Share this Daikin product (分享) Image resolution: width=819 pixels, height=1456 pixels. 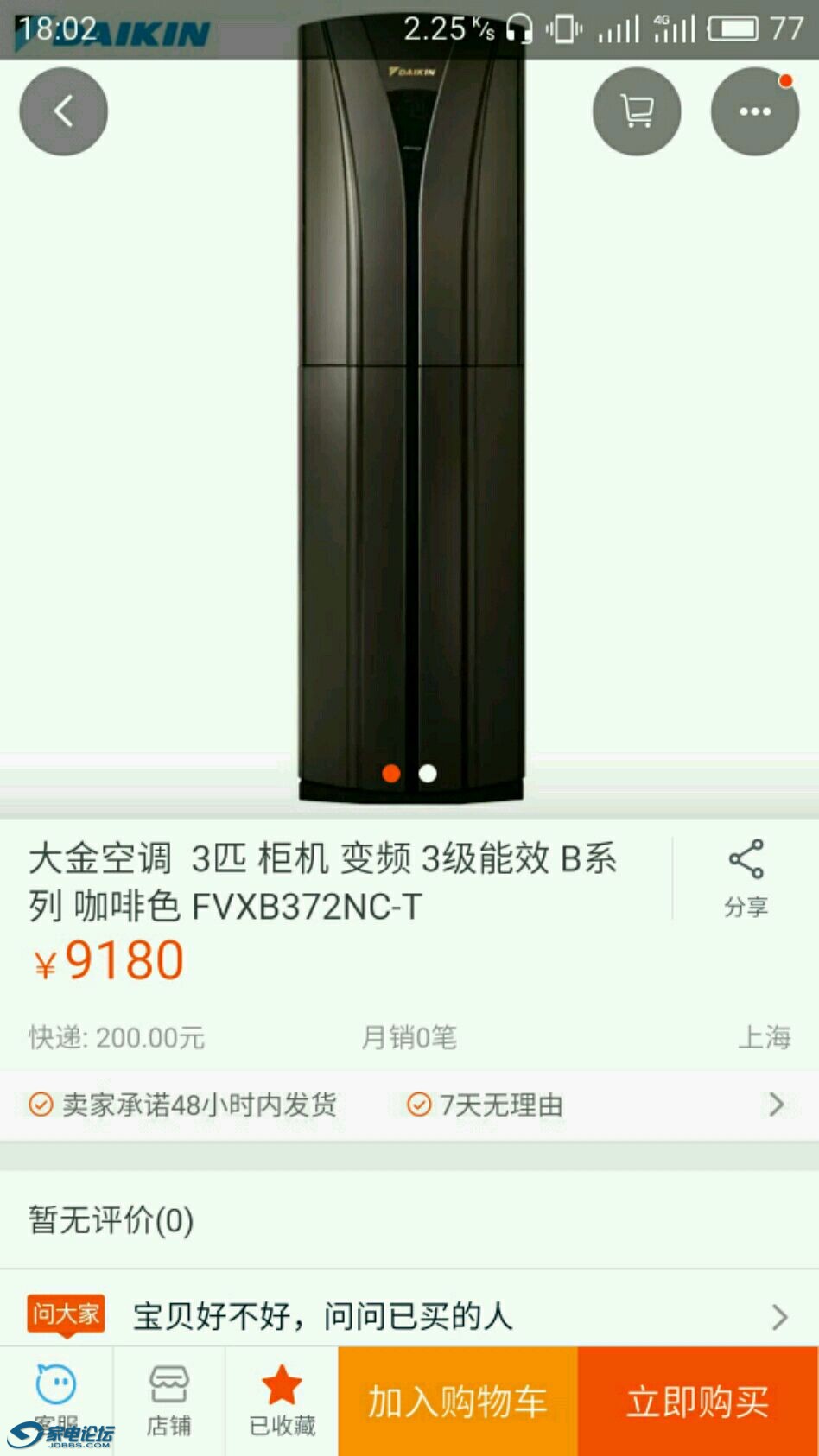(746, 877)
